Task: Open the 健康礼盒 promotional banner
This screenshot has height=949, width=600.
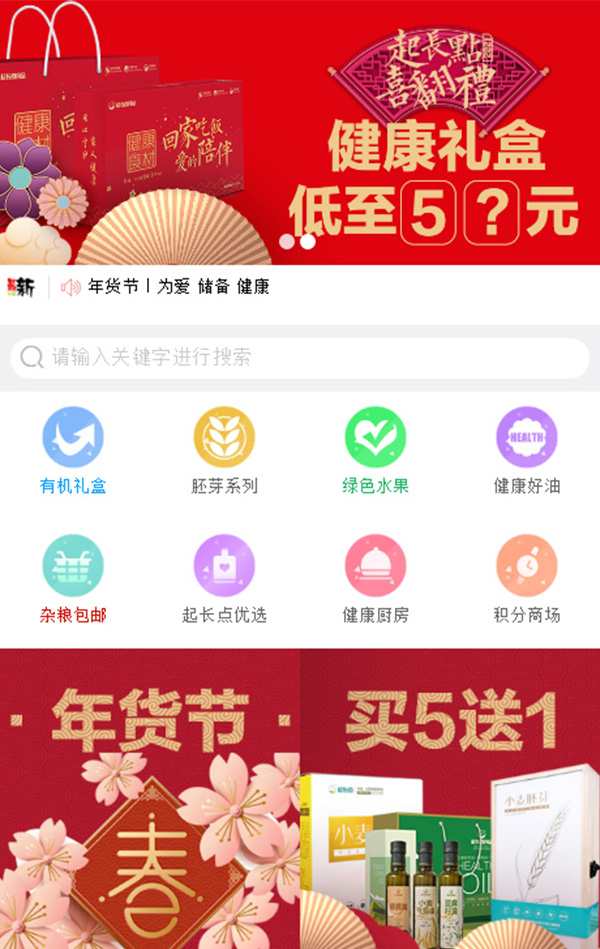Action: tap(300, 132)
